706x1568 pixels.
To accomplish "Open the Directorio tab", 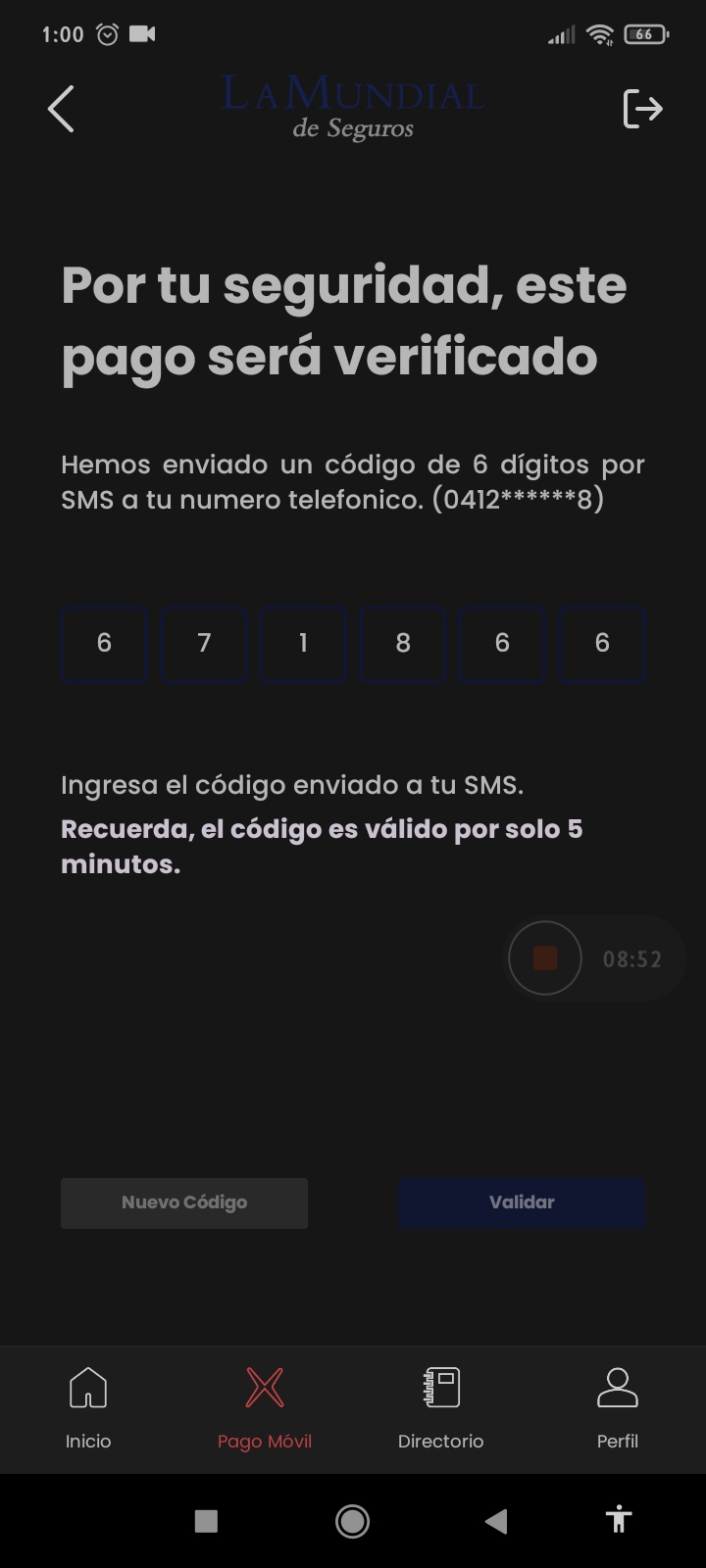I will tap(441, 1408).
